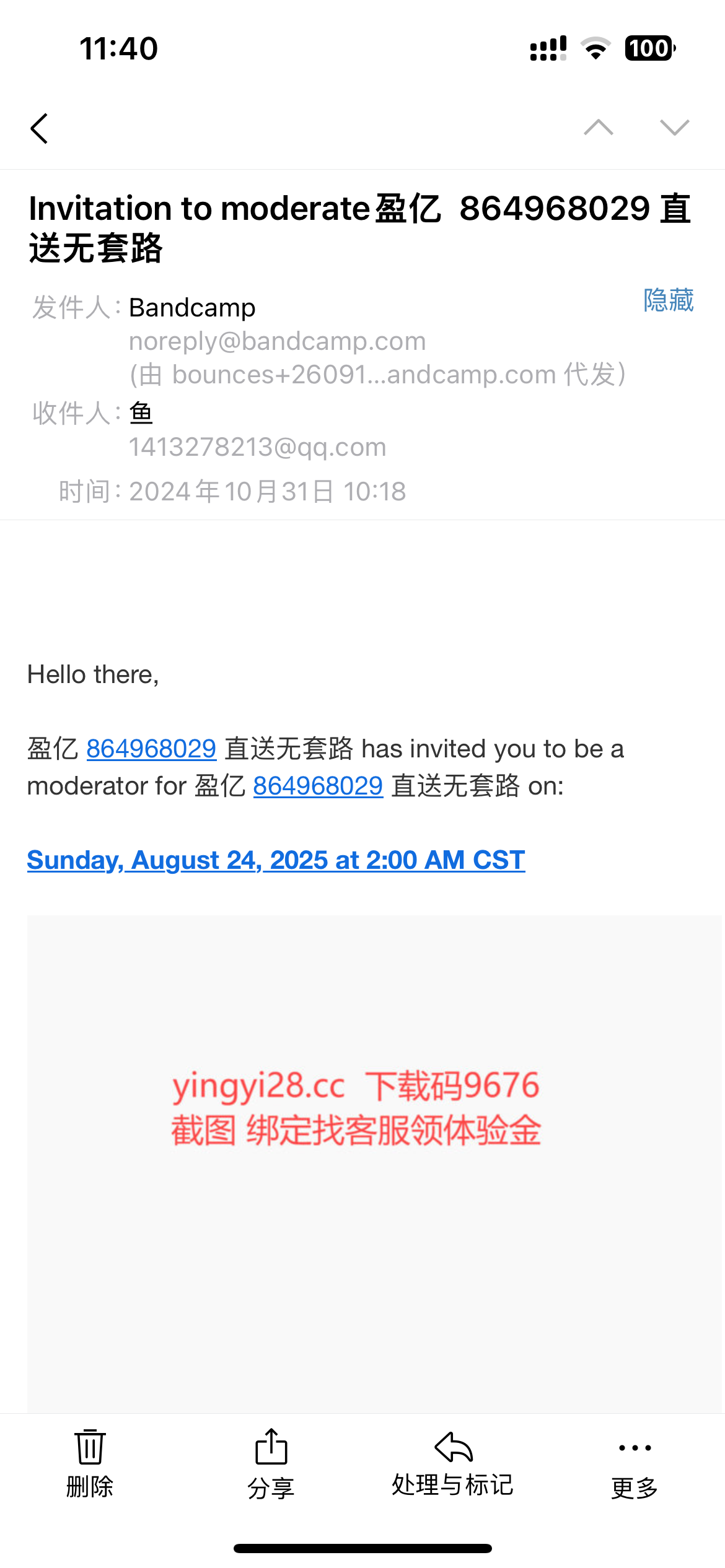Jump to the previous email with up arrow
Screen dimensions: 725x1568
599,128
